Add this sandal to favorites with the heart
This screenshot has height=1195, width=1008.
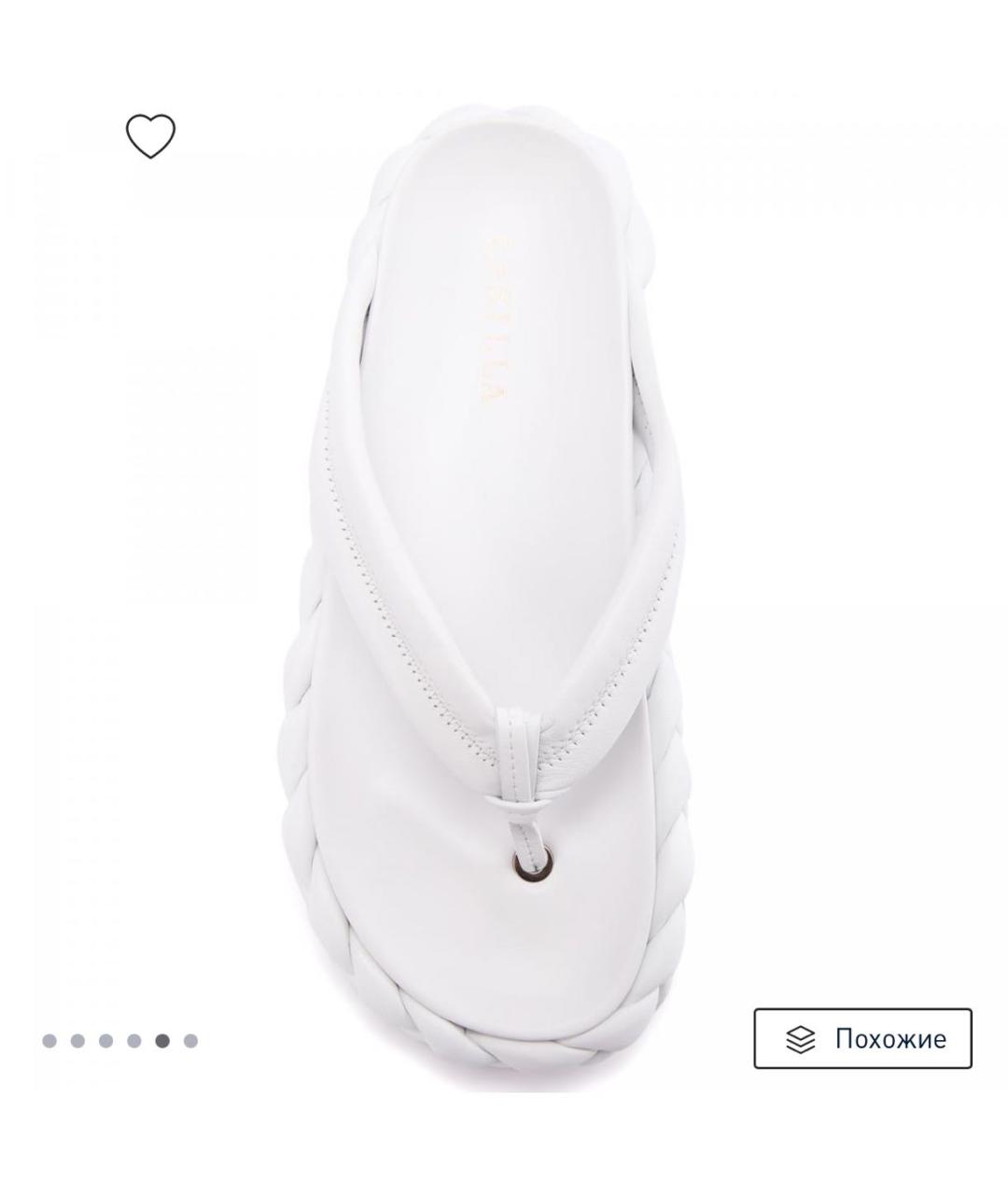[150, 136]
